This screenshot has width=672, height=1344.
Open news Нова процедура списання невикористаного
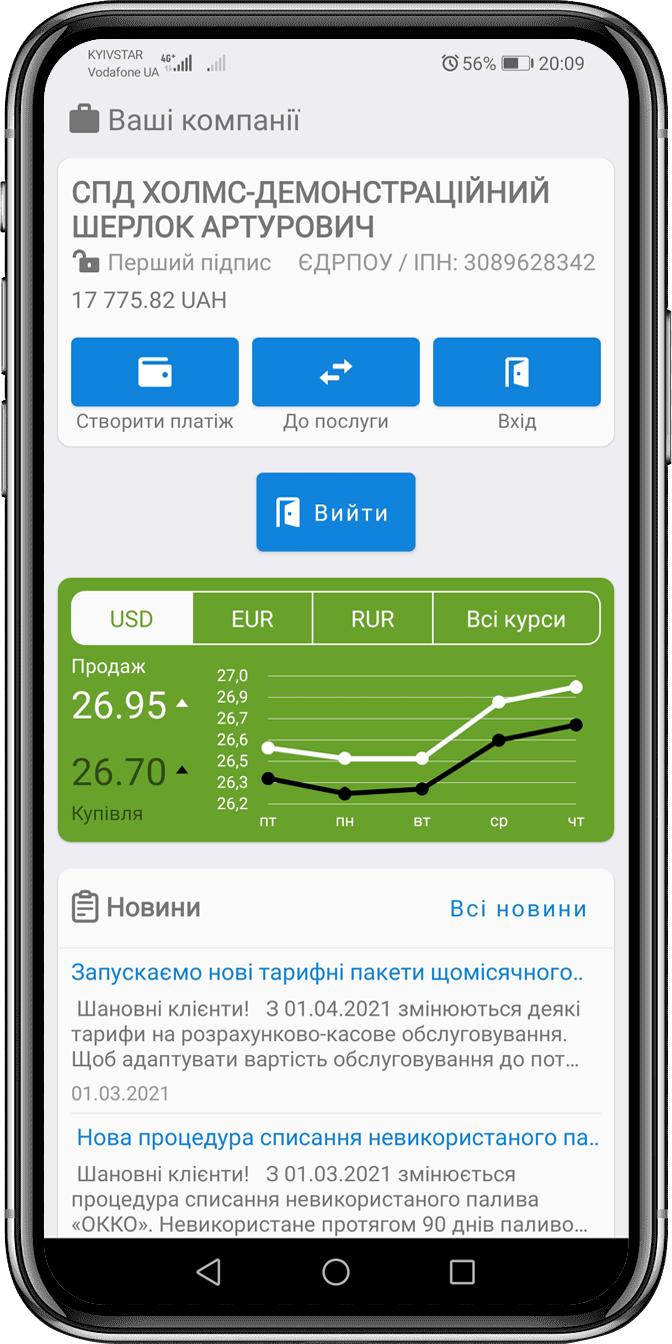(337, 1138)
